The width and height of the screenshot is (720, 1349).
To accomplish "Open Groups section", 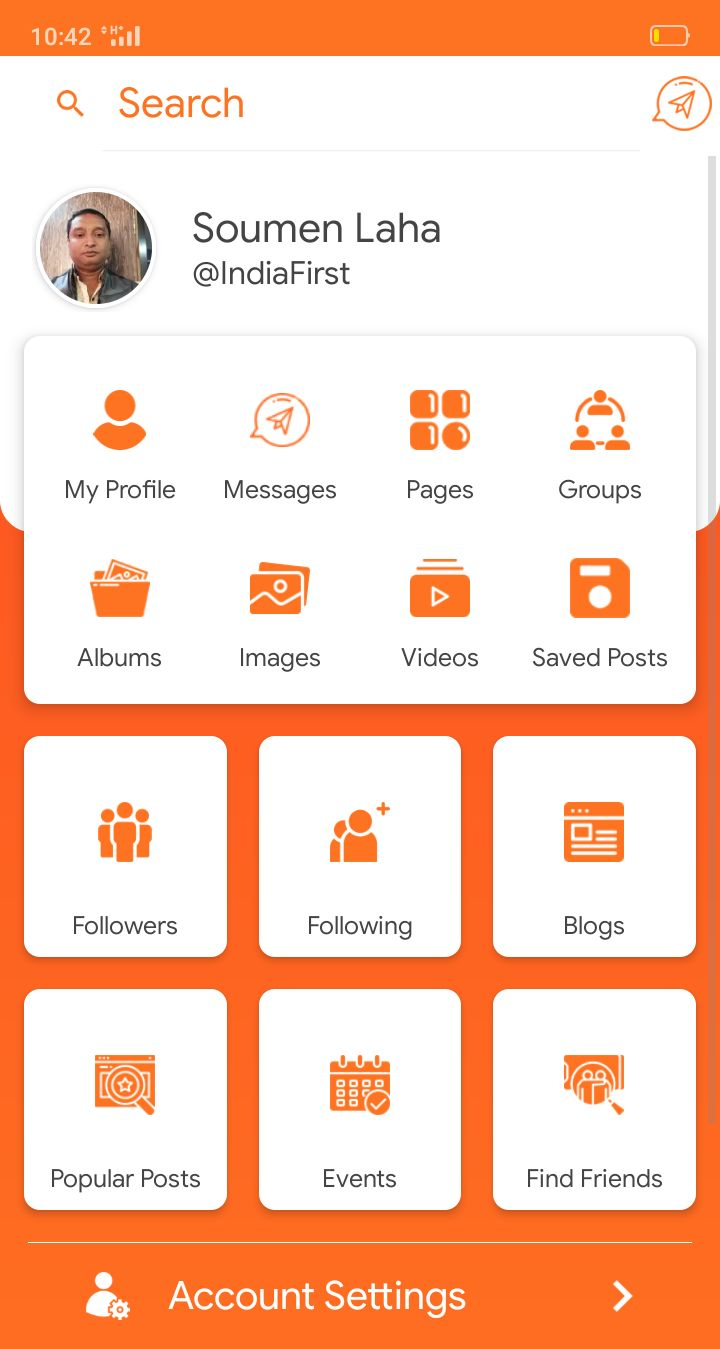I will 600,445.
